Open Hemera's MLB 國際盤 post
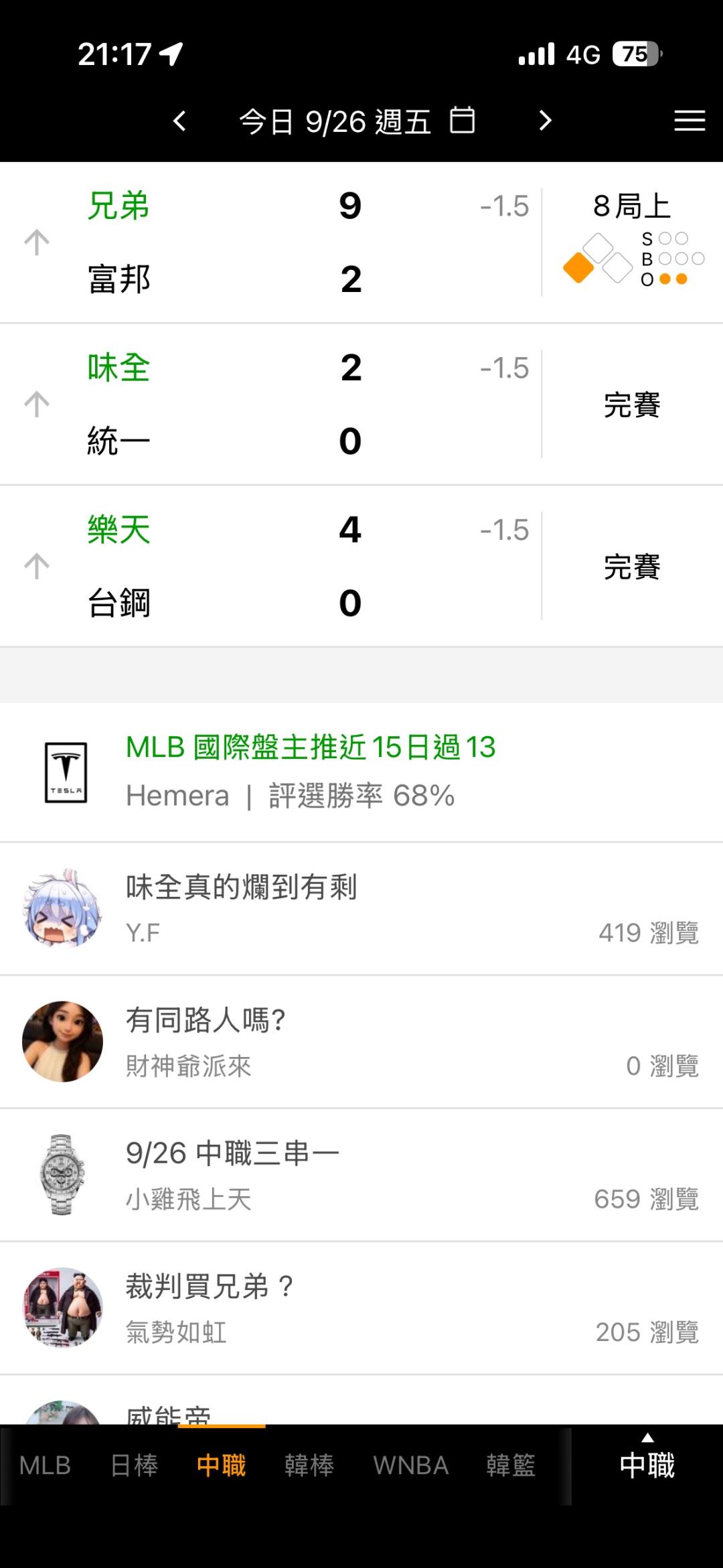The image size is (723, 1568). tap(311, 772)
